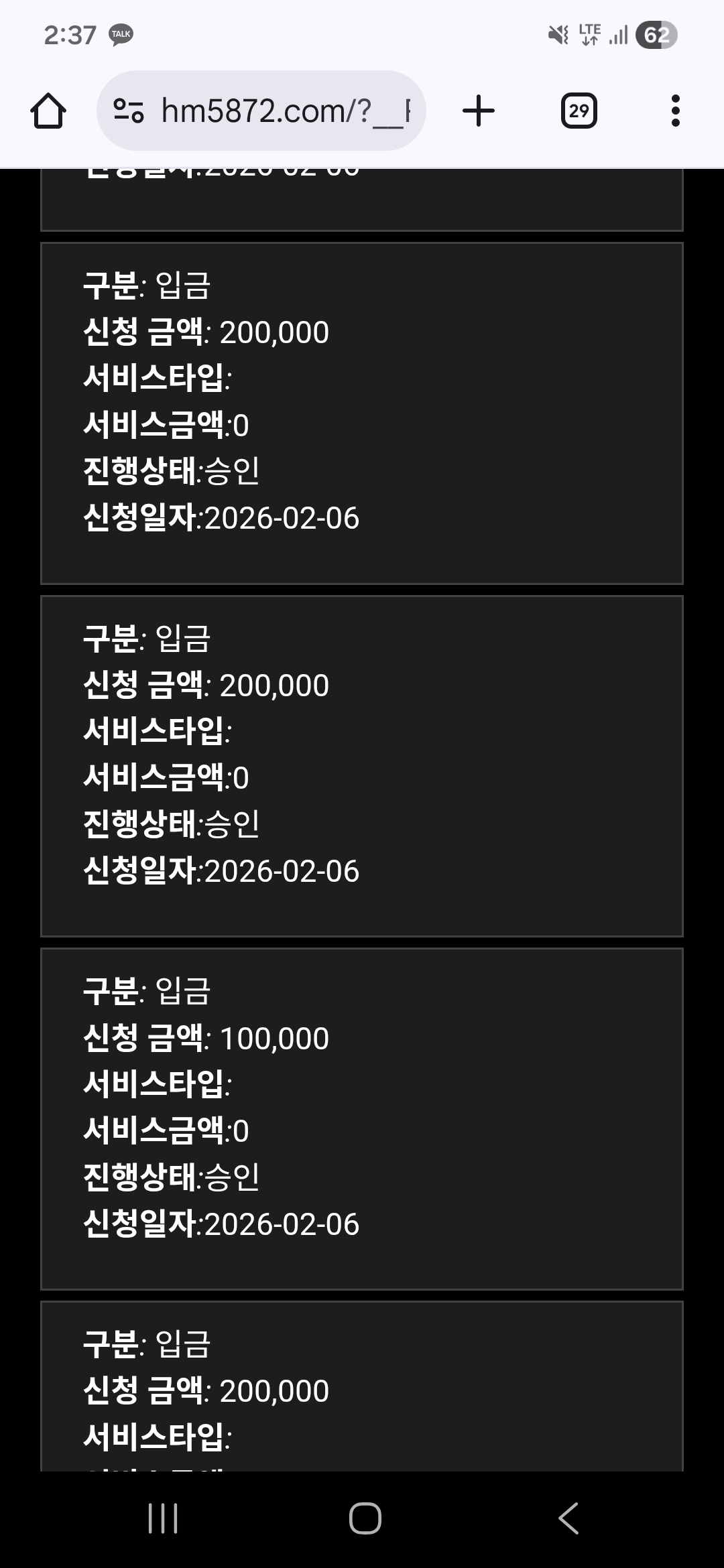This screenshot has width=724, height=1568.
Task: Open a new browser tab
Action: click(479, 111)
